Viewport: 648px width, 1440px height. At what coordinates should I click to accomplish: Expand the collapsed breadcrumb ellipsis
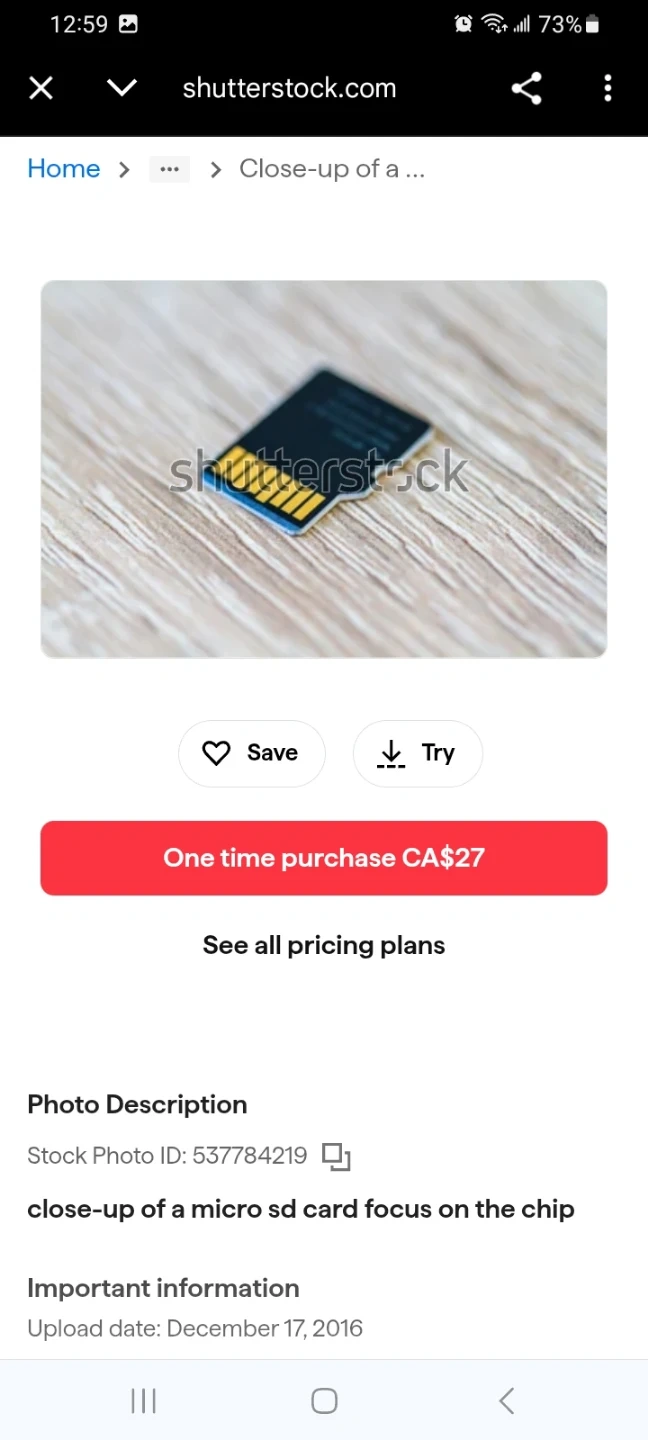(x=169, y=169)
